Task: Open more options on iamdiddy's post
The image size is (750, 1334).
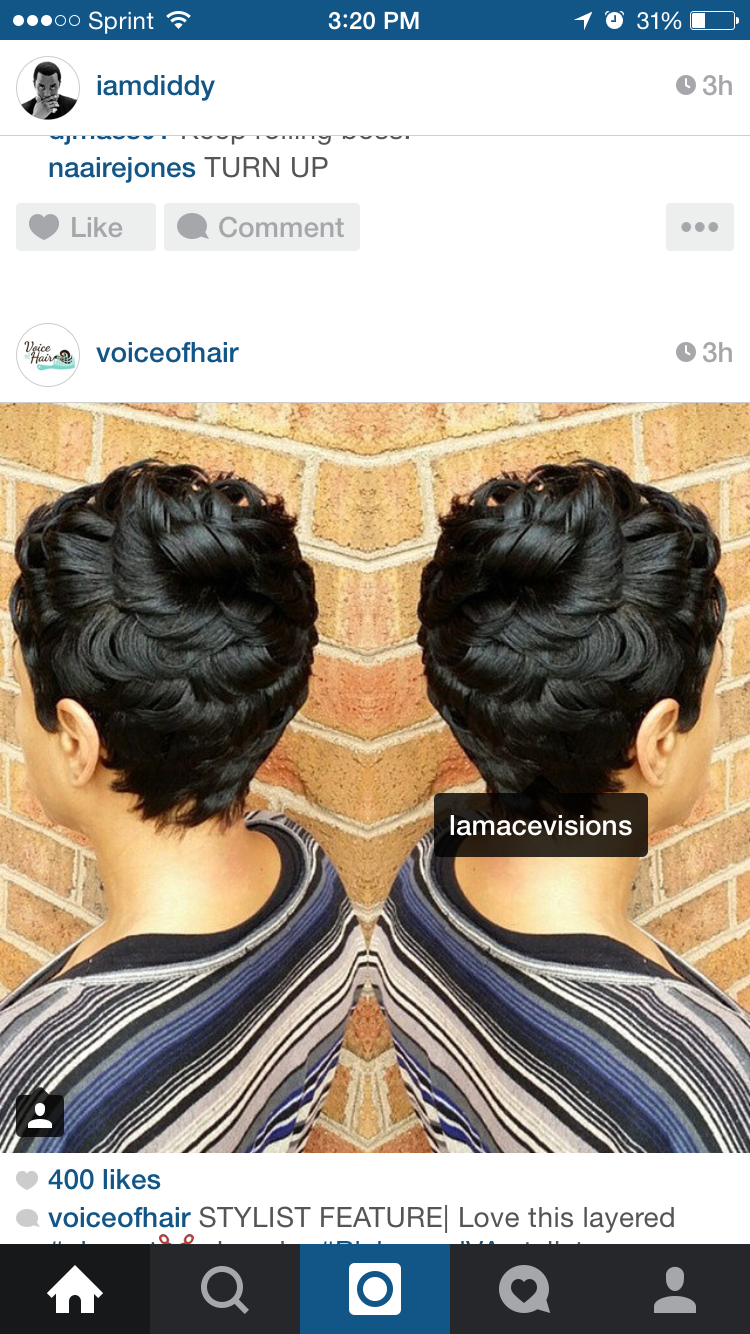Action: click(x=699, y=227)
